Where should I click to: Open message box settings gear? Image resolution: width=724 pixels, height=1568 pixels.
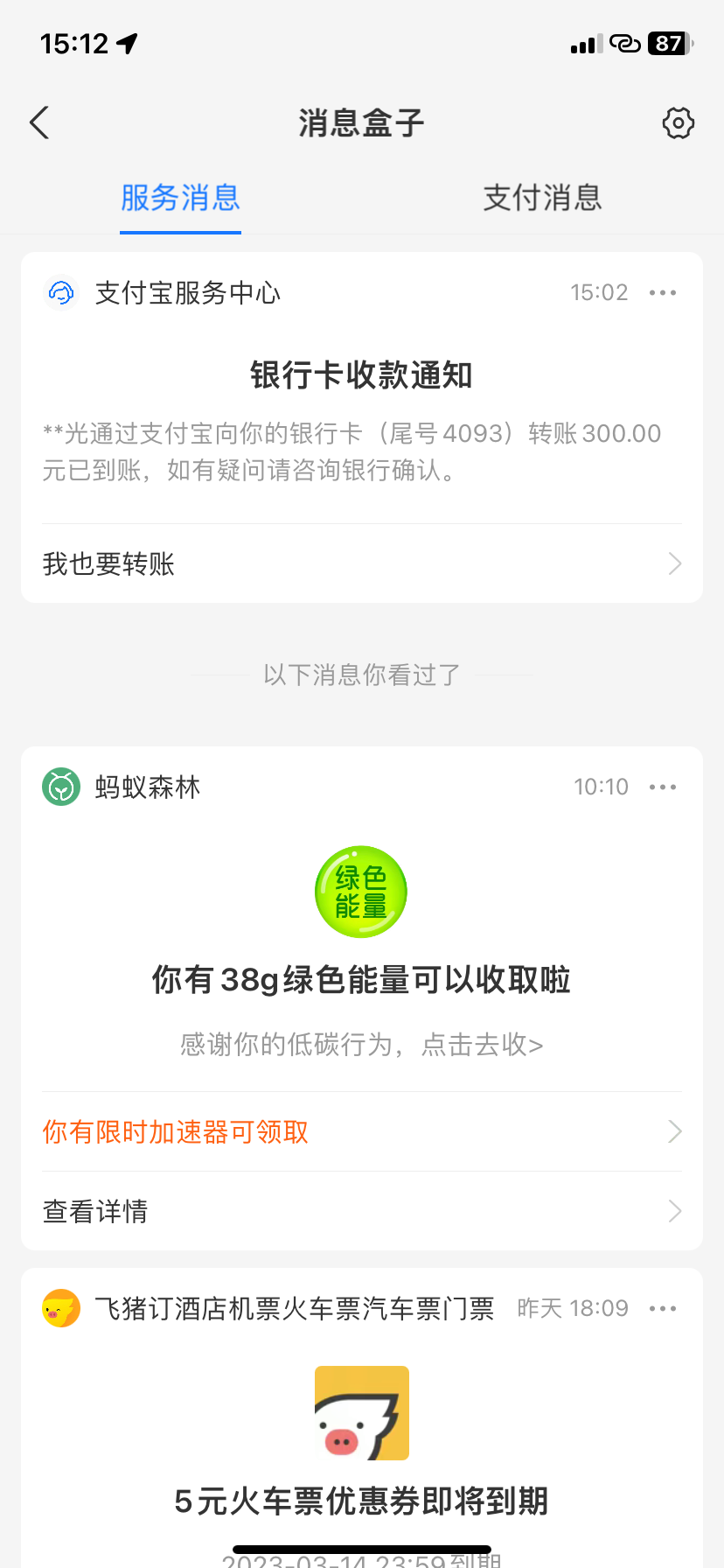(678, 122)
